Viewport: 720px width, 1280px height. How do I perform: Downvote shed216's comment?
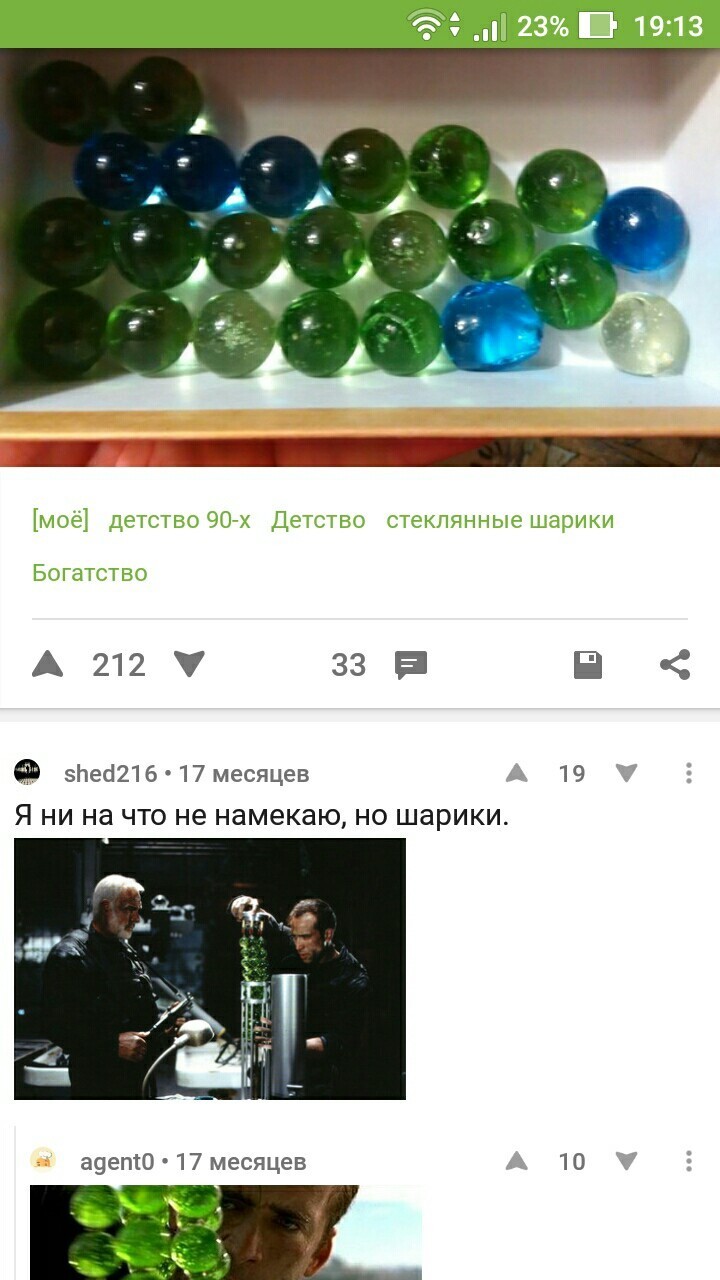click(626, 773)
